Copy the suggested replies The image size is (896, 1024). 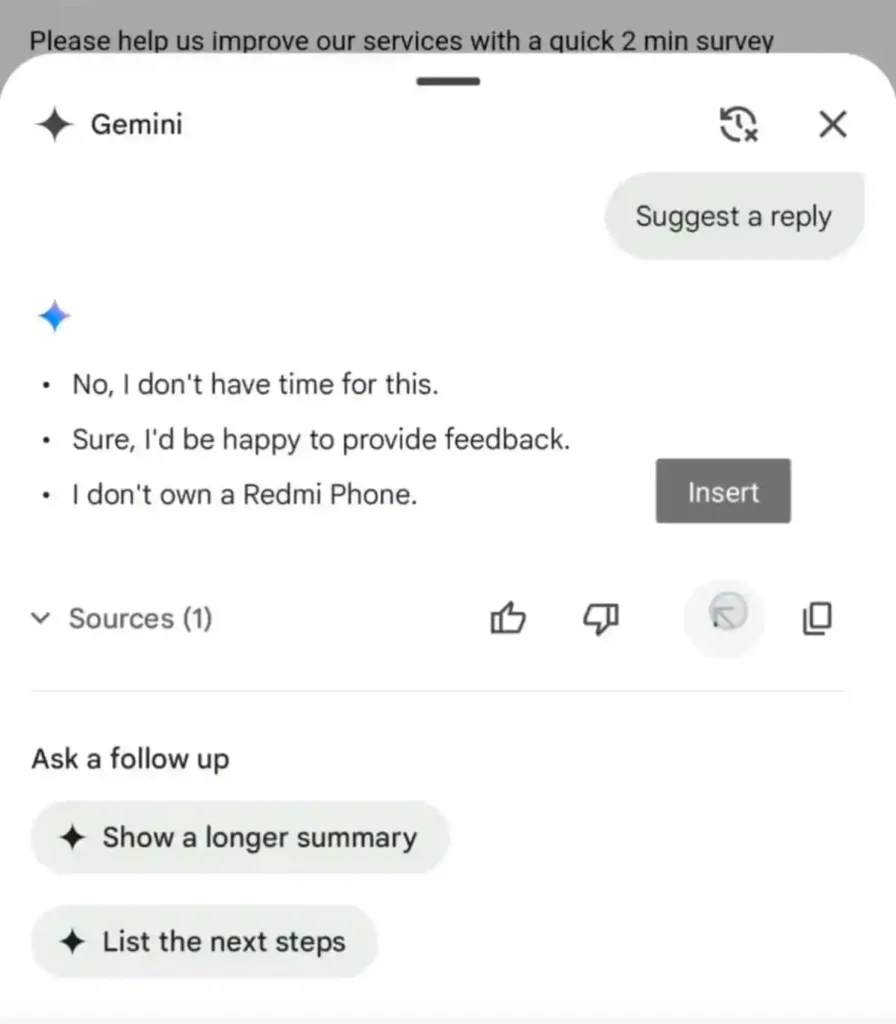(x=817, y=619)
